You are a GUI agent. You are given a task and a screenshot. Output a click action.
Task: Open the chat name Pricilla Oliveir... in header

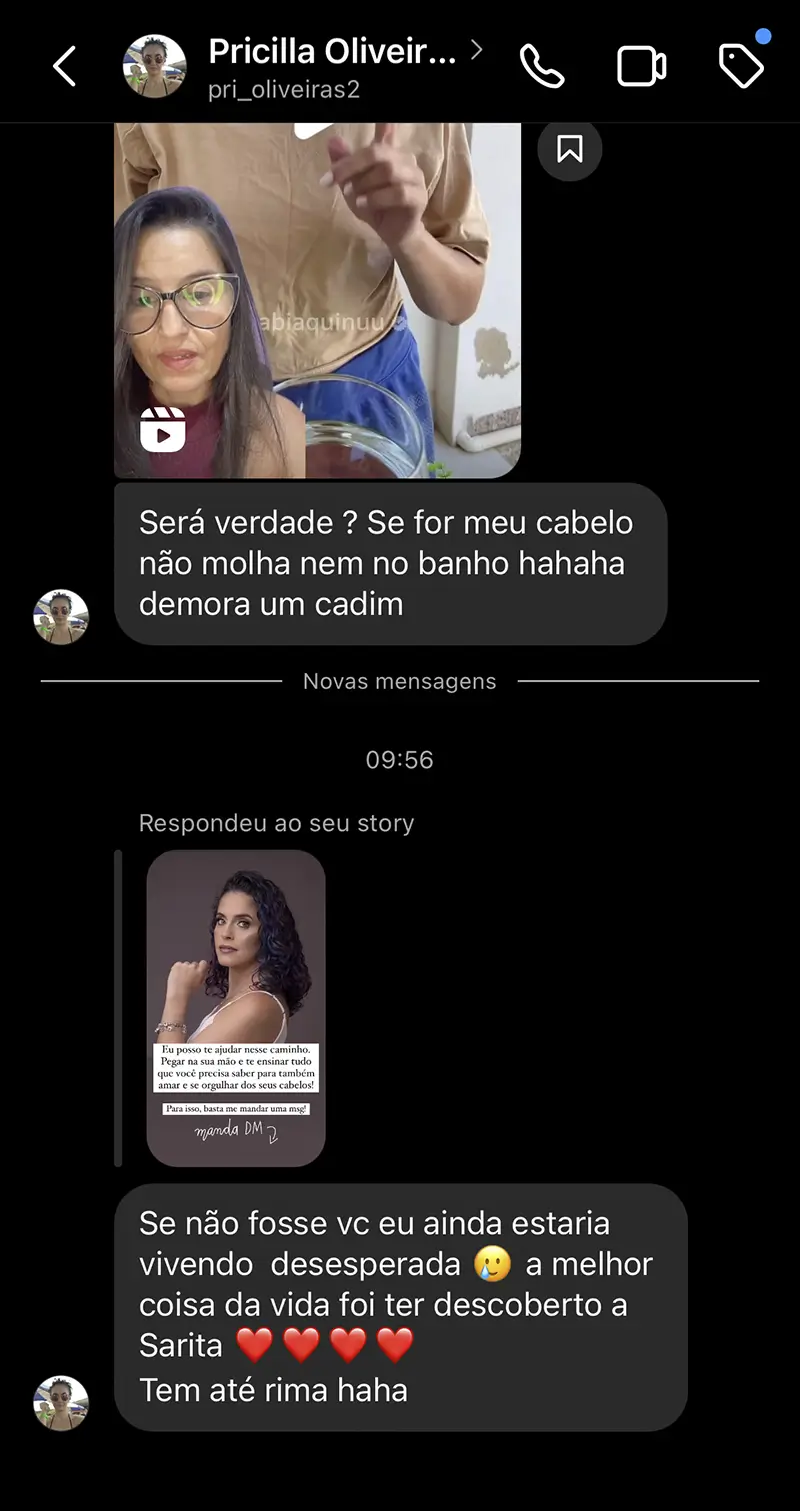coord(333,52)
